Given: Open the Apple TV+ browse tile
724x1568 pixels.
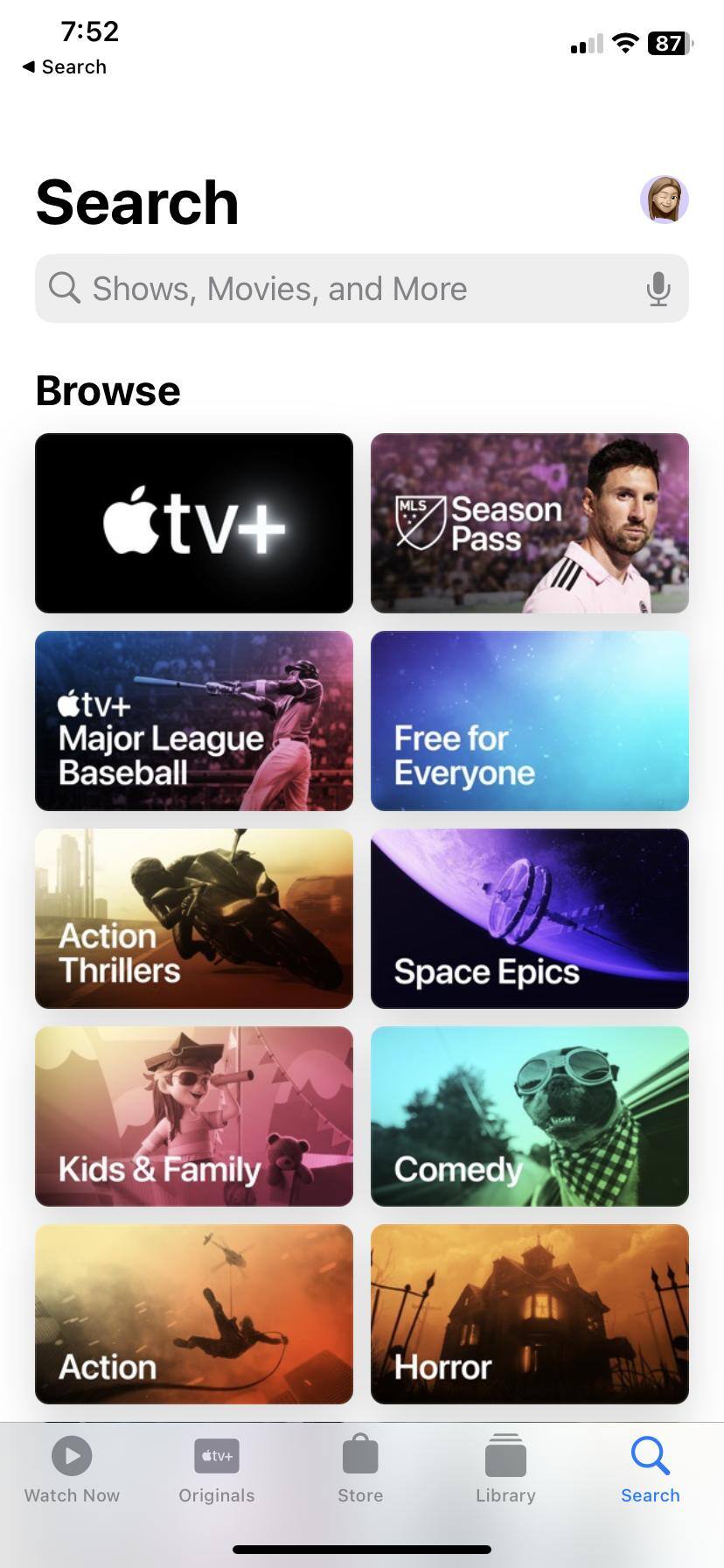Looking at the screenshot, I should pyautogui.click(x=194, y=523).
